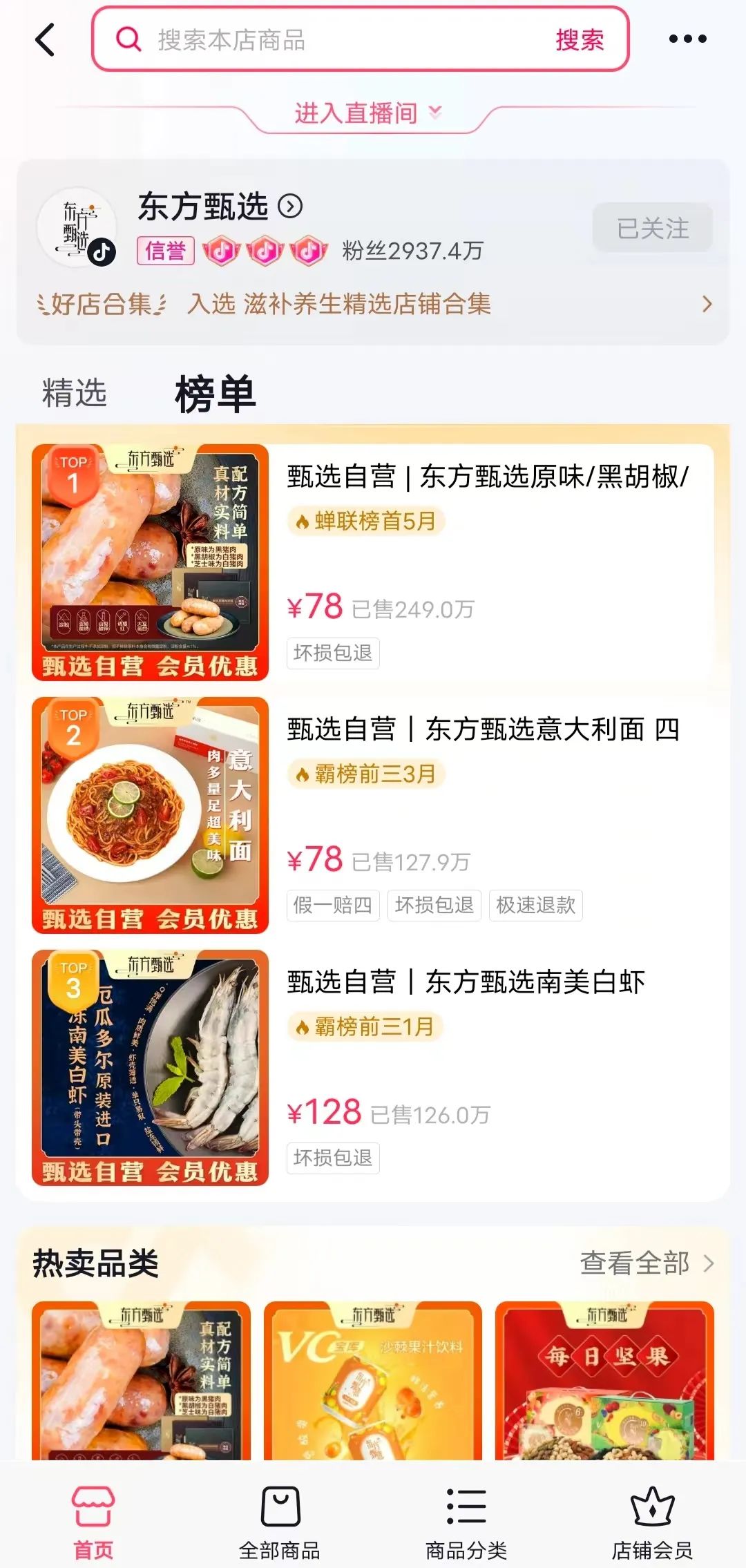Viewport: 746px width, 1568px height.
Task: Open the 滋补养生精选店铺合集 collection row
Action: tap(373, 304)
